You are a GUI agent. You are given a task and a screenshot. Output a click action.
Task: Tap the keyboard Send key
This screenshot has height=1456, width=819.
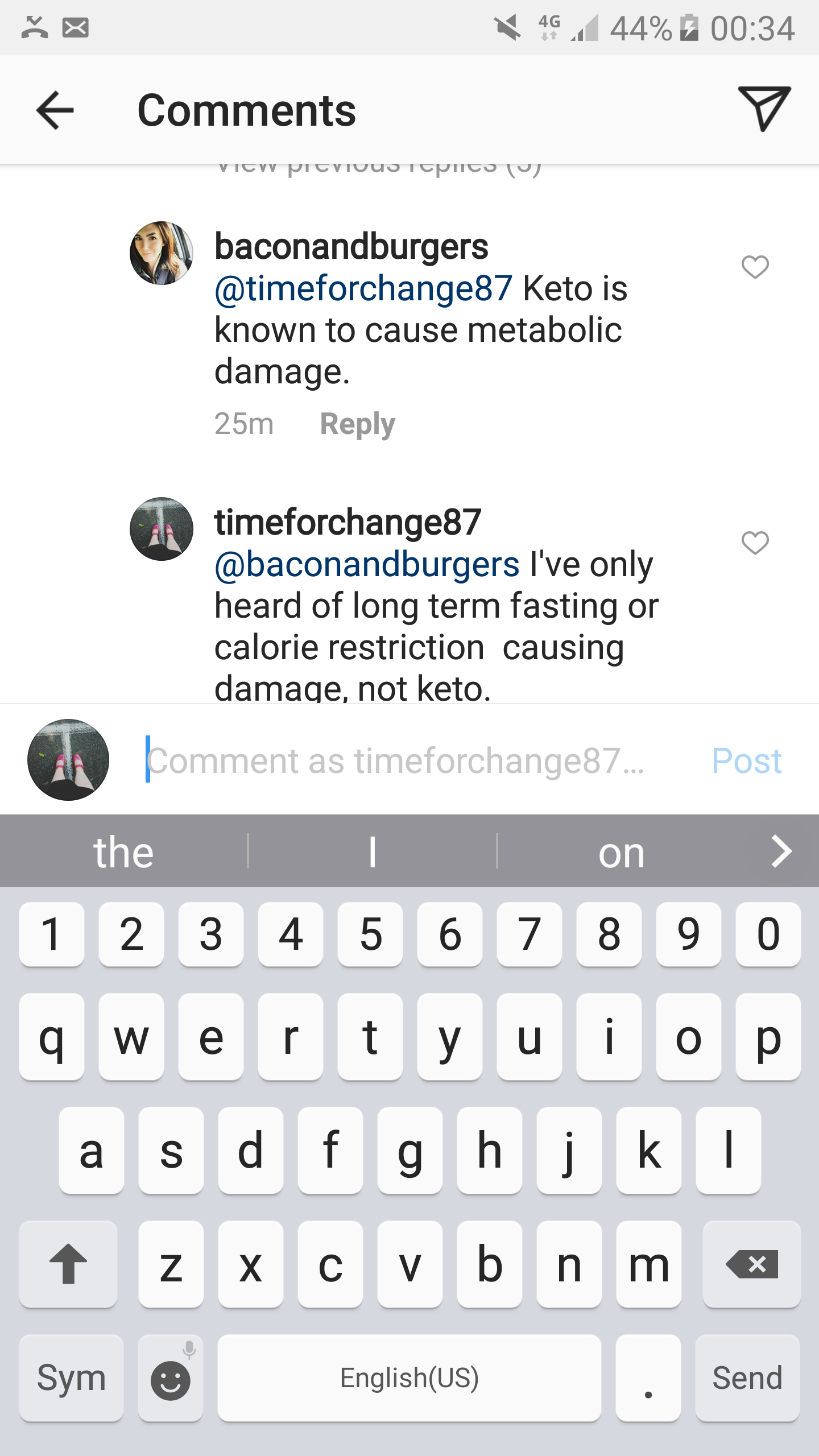[x=747, y=1378]
